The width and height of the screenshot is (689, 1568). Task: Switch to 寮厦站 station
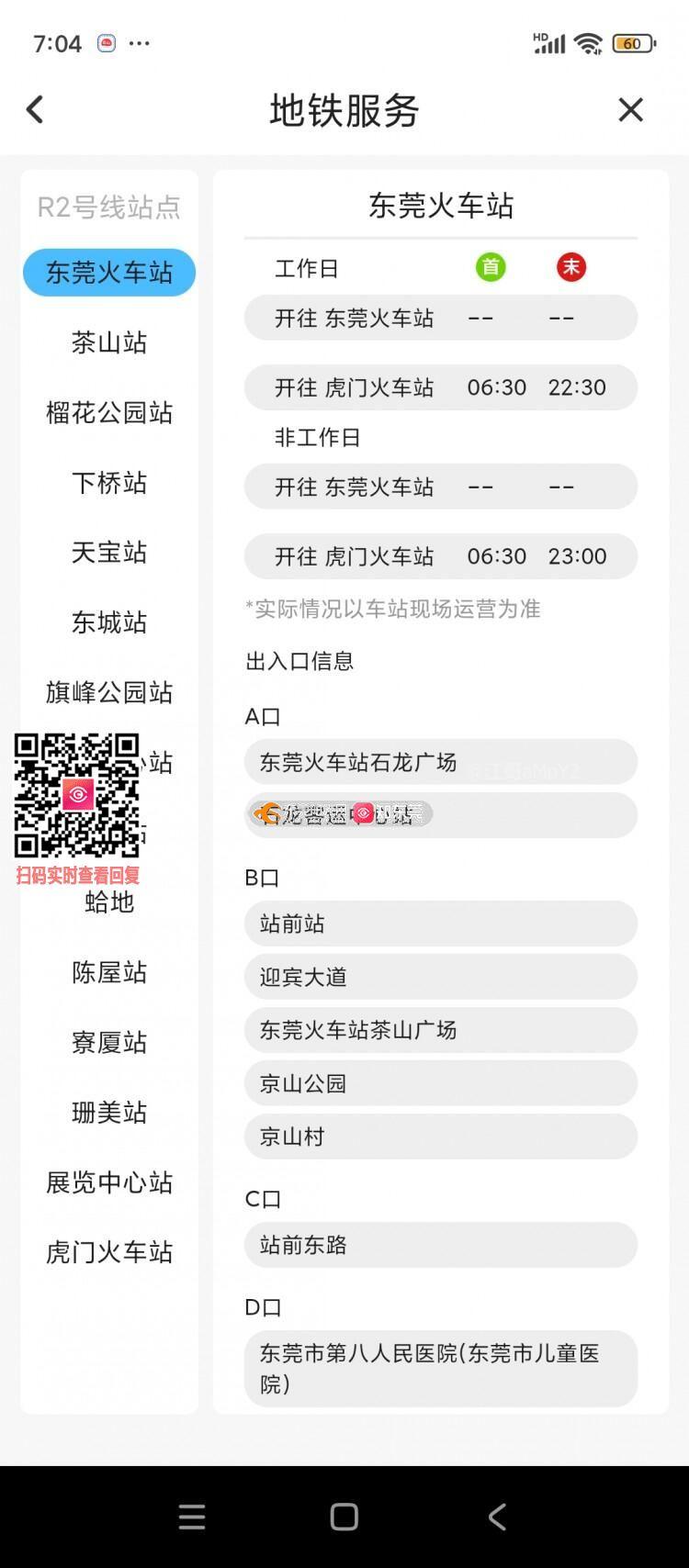point(109,1042)
